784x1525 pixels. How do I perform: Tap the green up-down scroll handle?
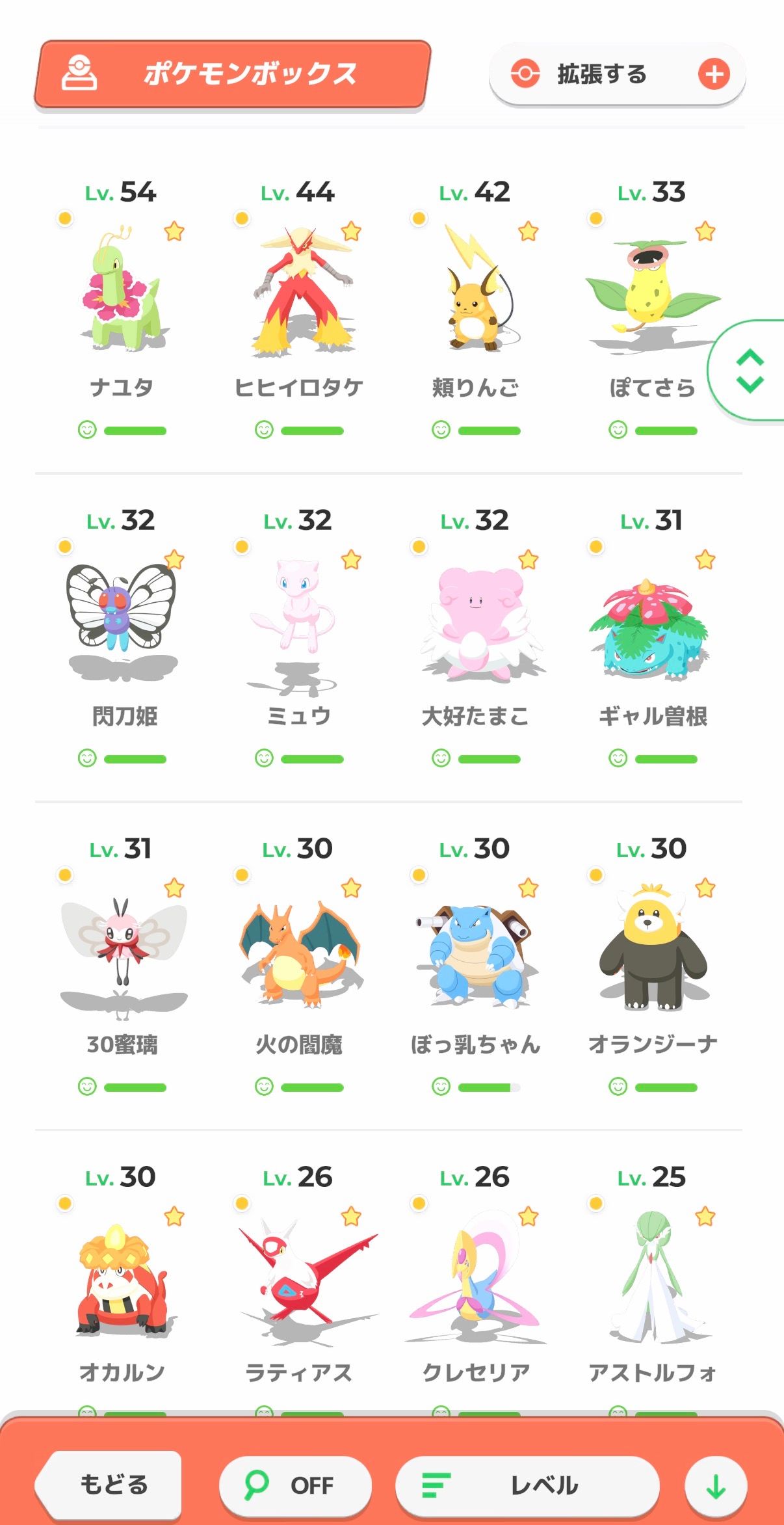pyautogui.click(x=750, y=371)
